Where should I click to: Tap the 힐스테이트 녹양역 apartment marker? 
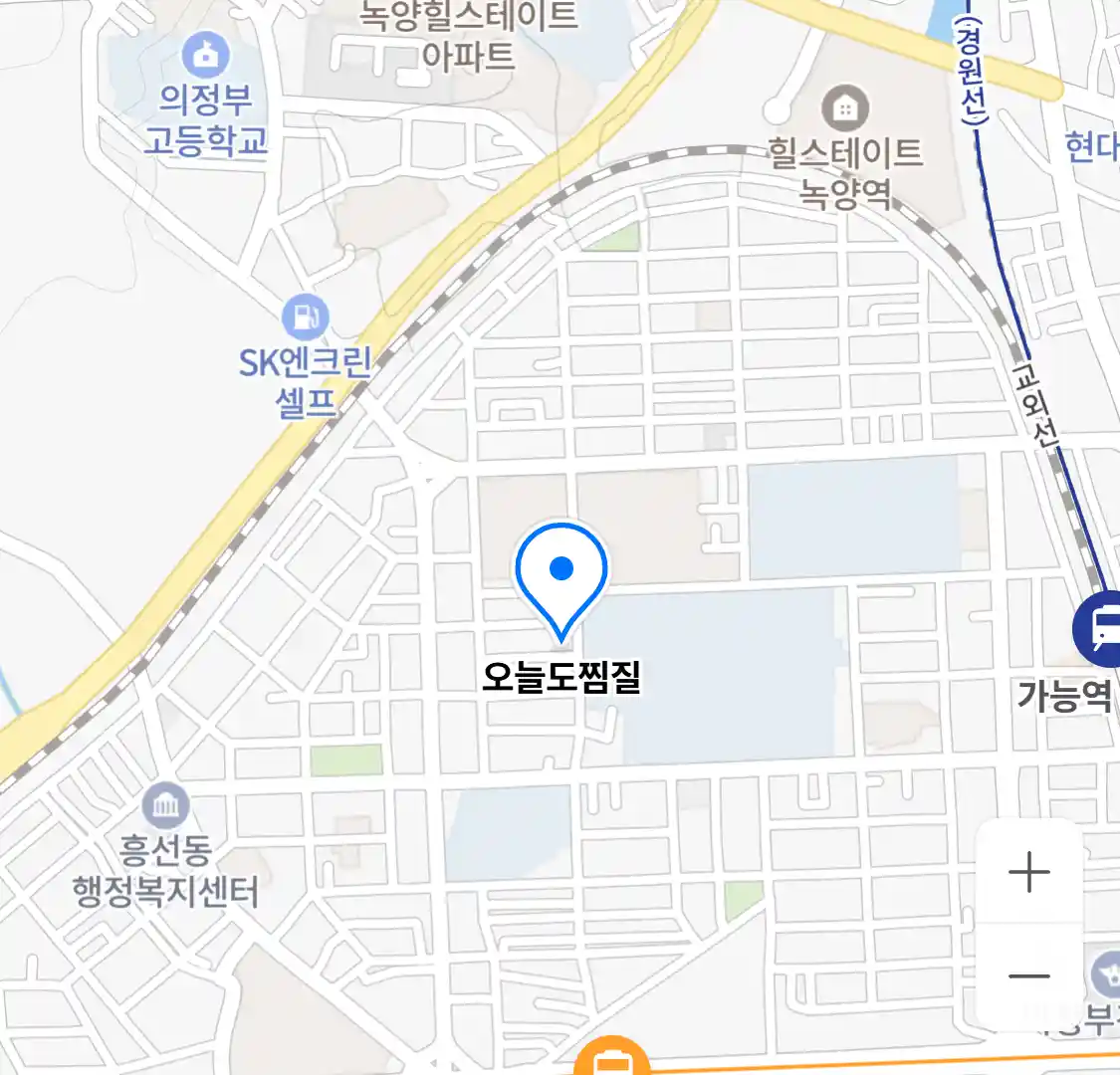coord(845,107)
